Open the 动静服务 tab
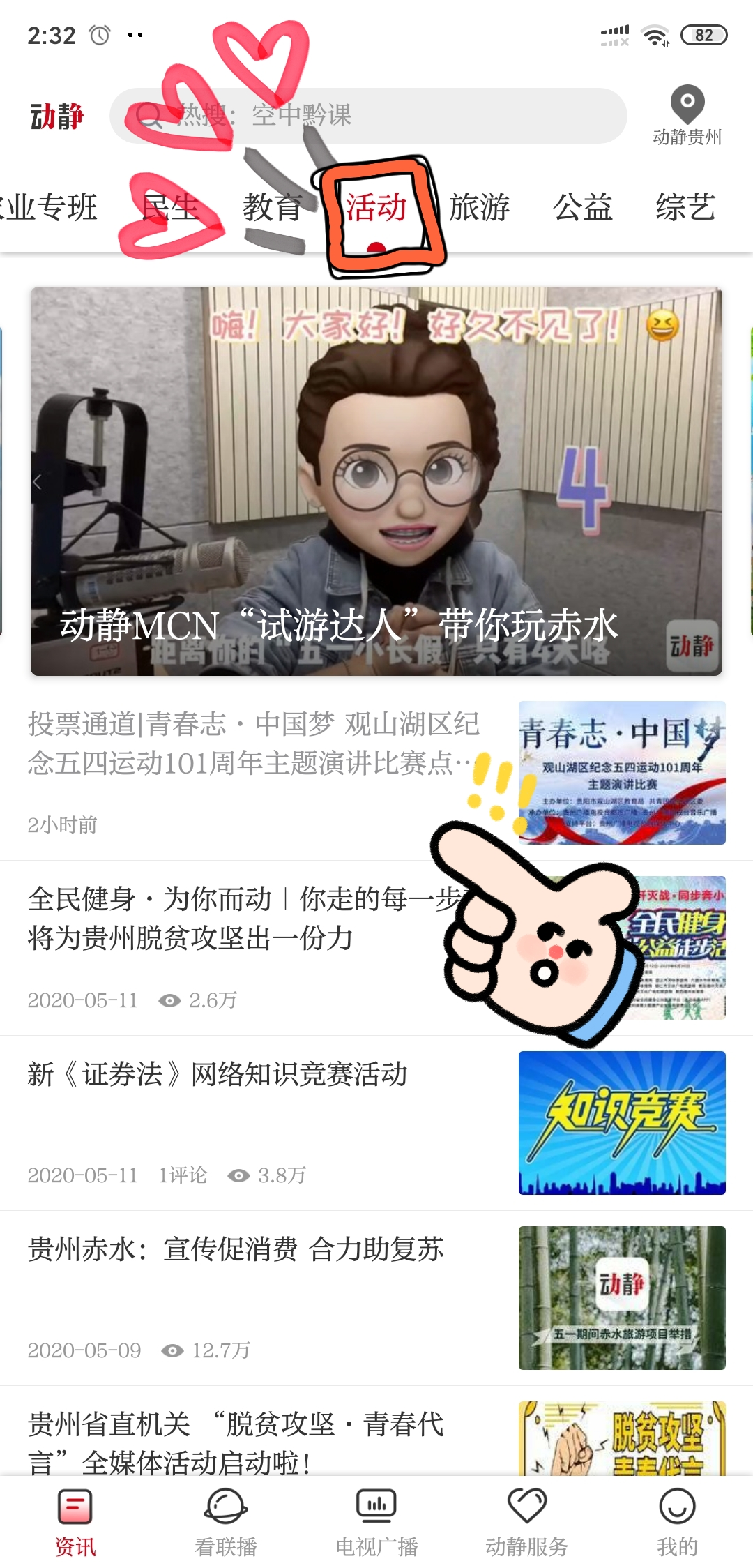This screenshot has height=1568, width=753. tap(527, 1522)
